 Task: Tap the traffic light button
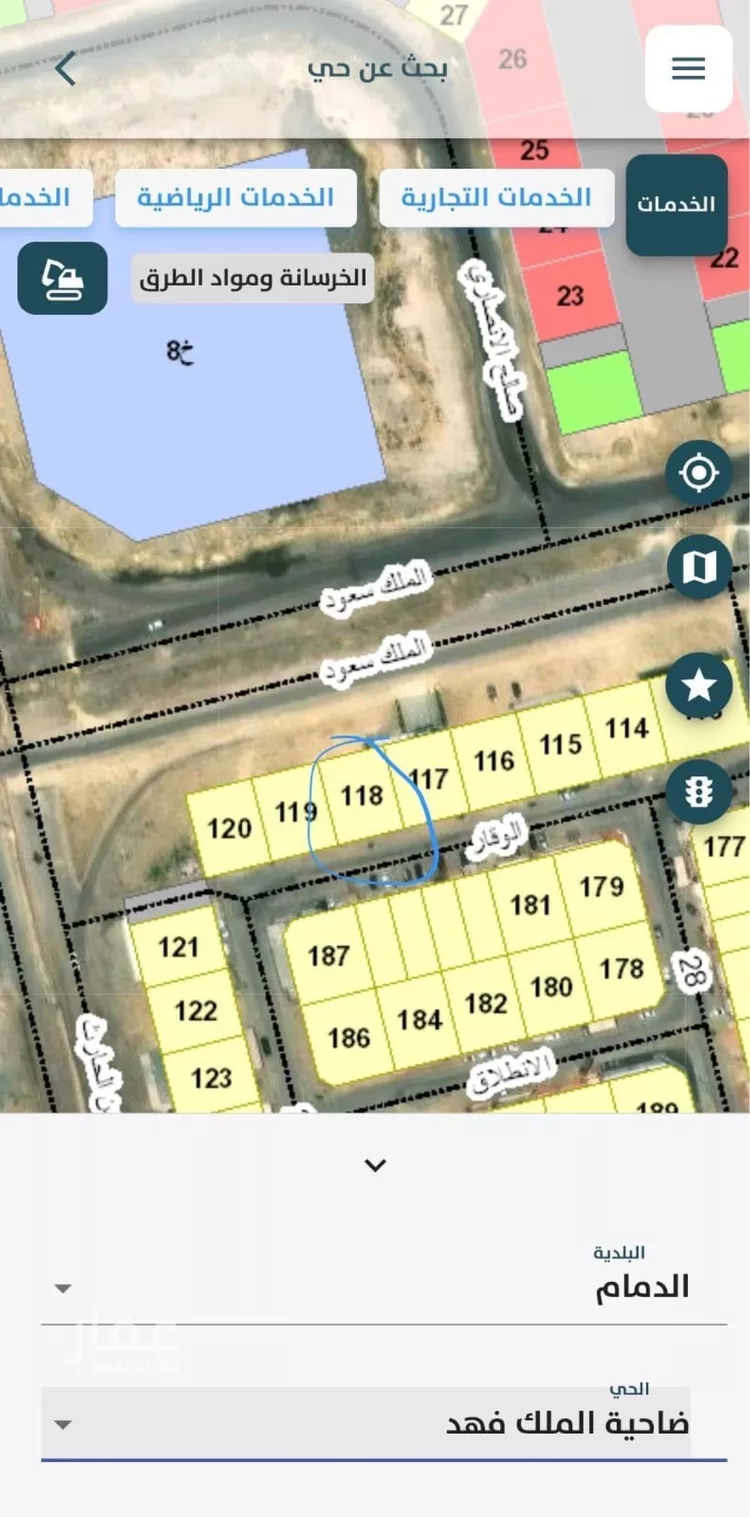point(699,791)
